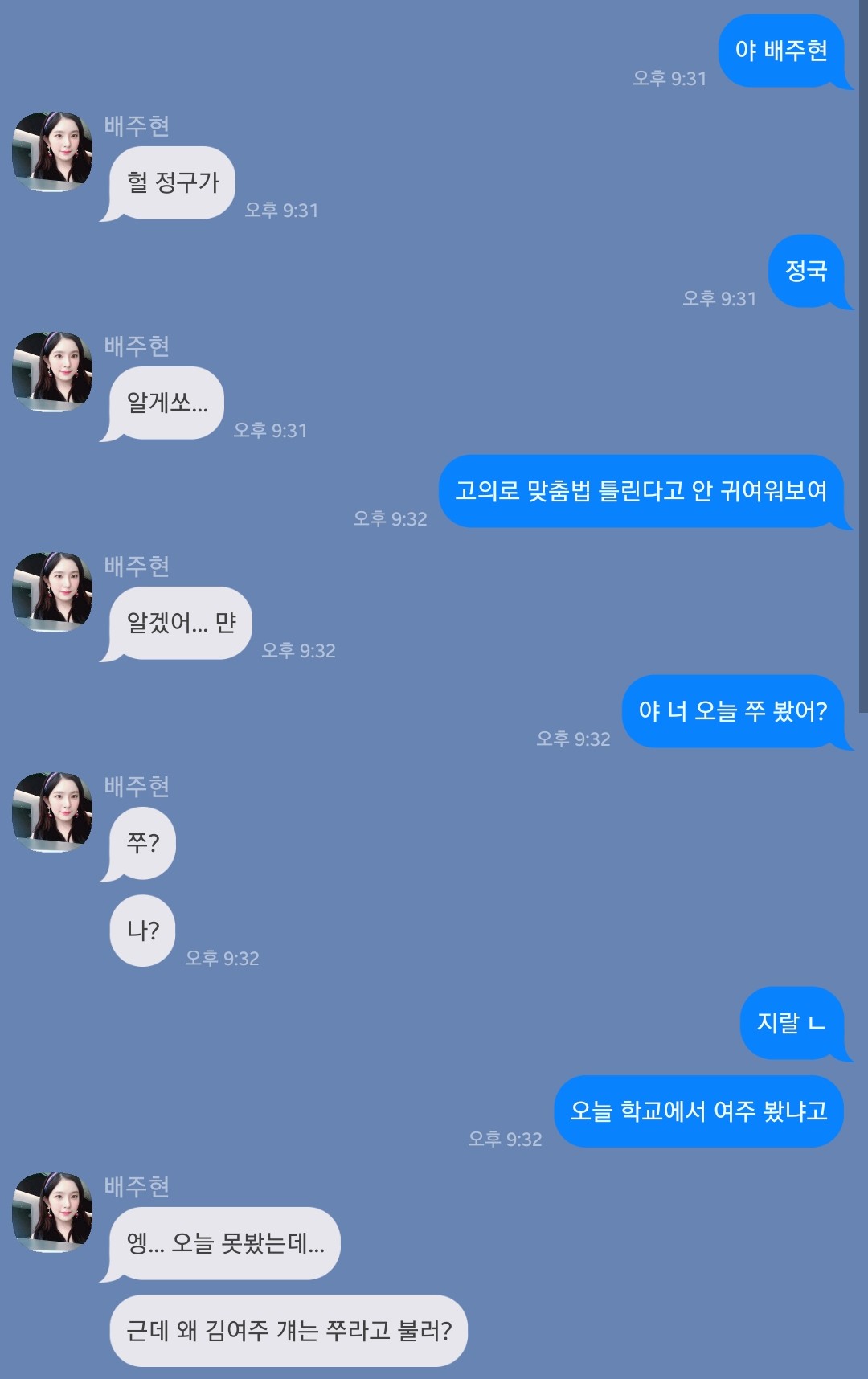Image resolution: width=868 pixels, height=1379 pixels.
Task: Open 배주현's avatar next to '쭈?' message
Action: (52, 812)
